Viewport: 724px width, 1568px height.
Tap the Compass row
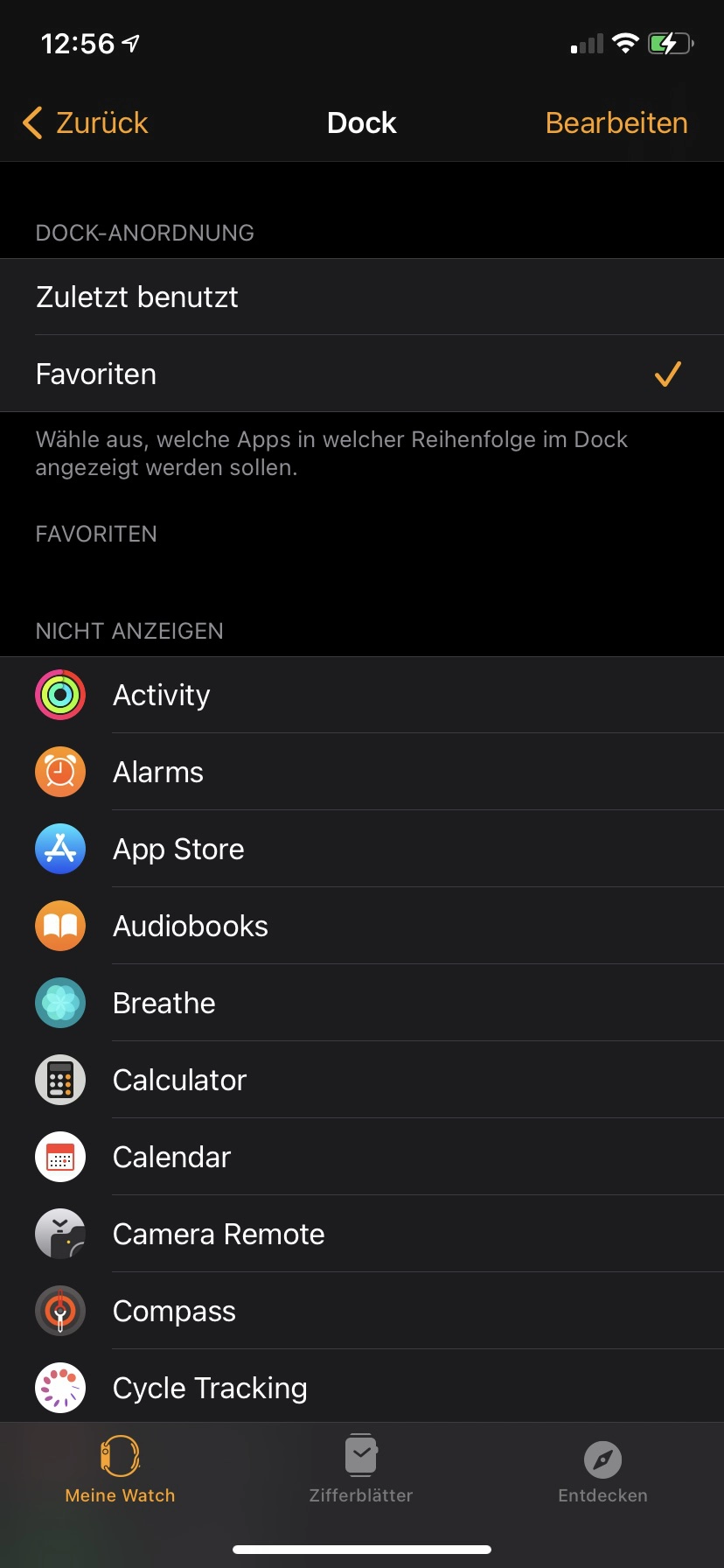pyautogui.click(x=362, y=1311)
